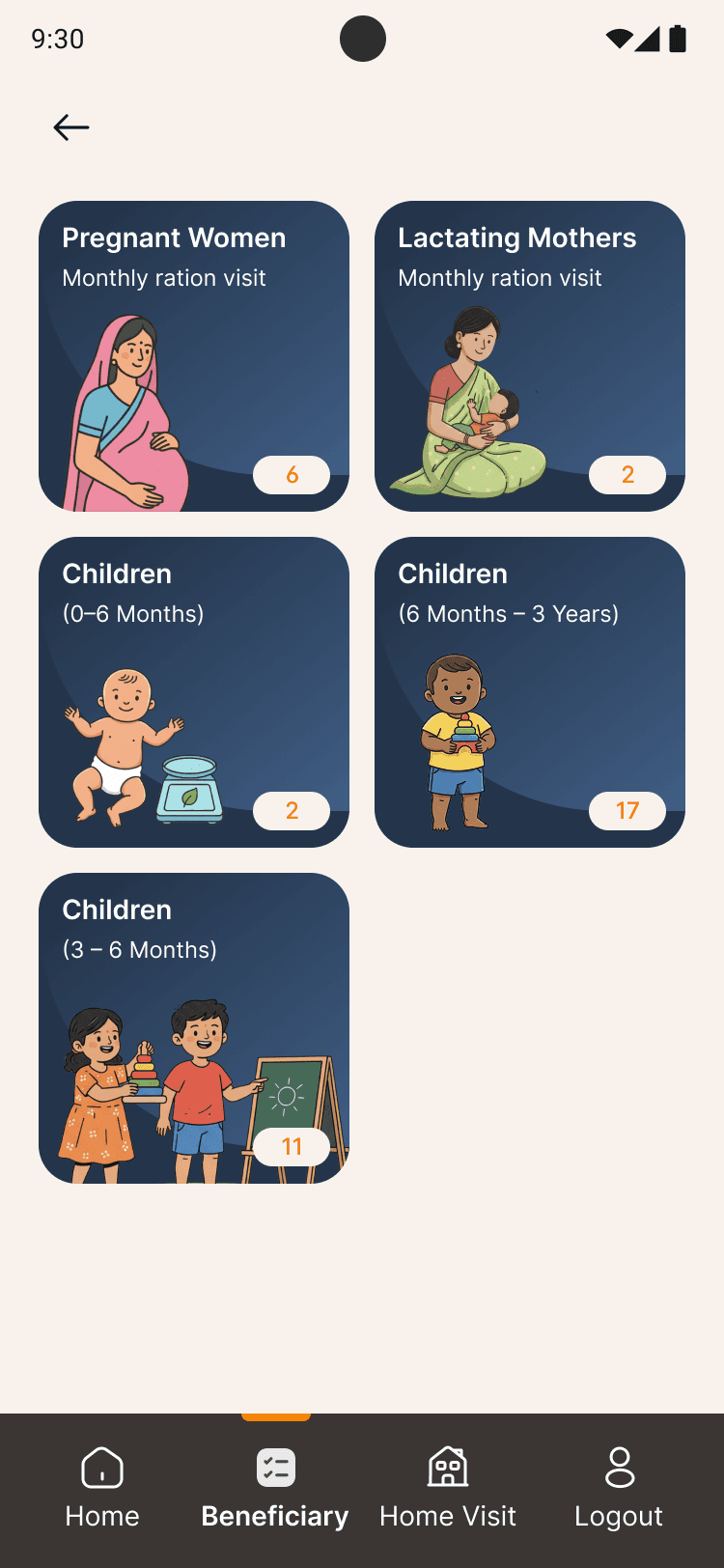This screenshot has width=724, height=1568.
Task: Open Home Visit using the house icon
Action: (447, 1467)
